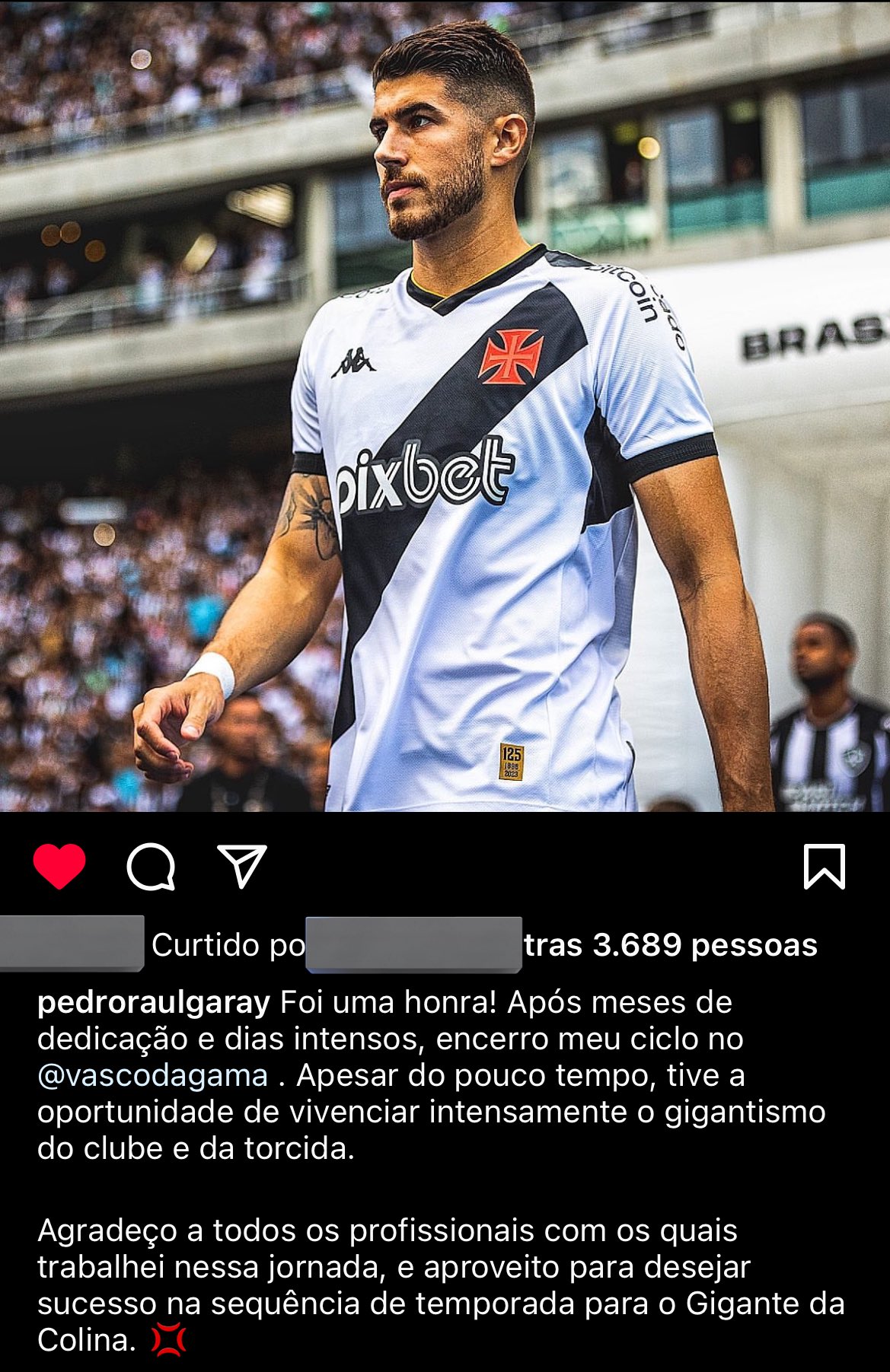
Task: Save the post with the bookmark icon
Action: pos(825,866)
